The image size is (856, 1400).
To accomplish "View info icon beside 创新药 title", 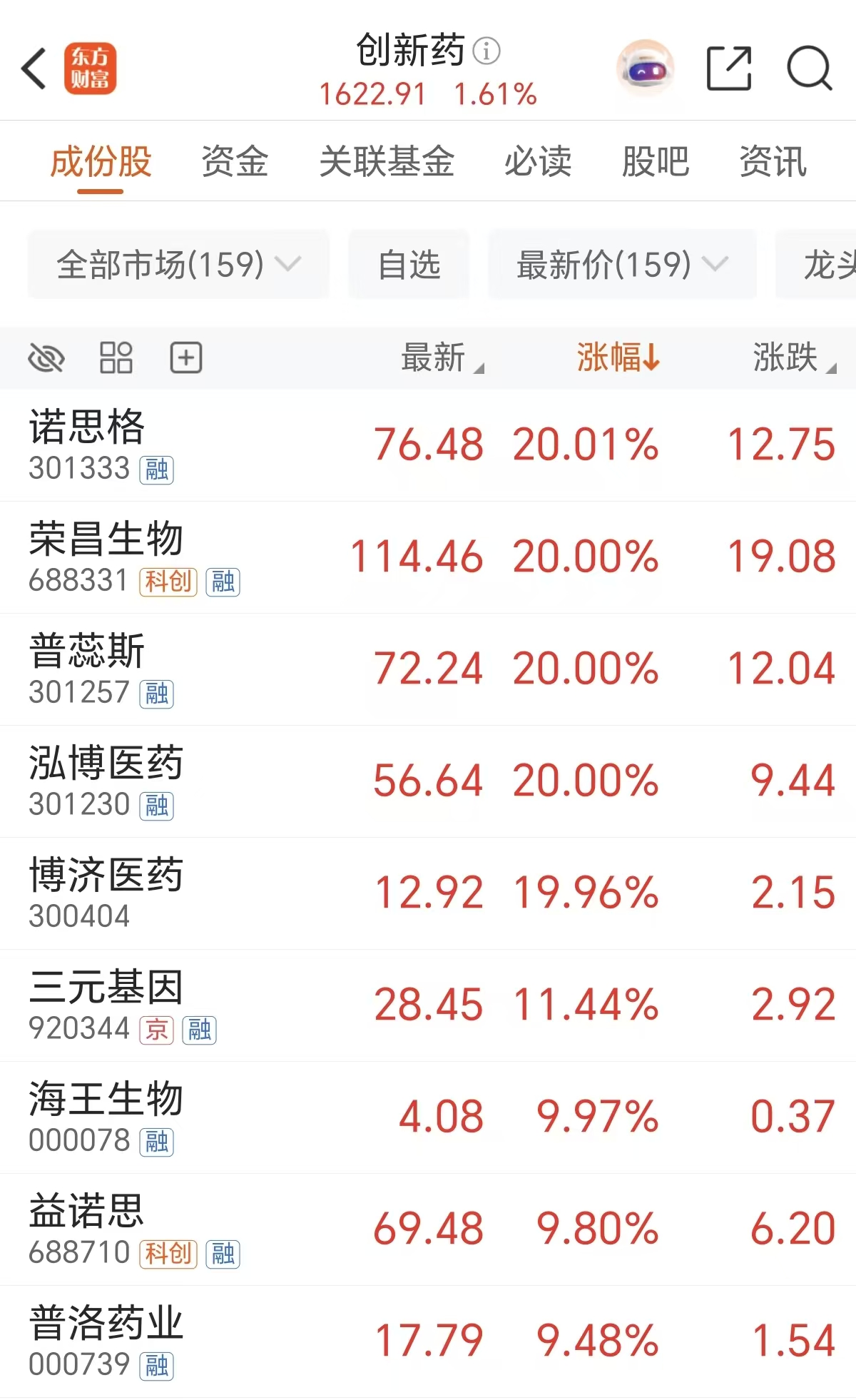I will (x=487, y=51).
